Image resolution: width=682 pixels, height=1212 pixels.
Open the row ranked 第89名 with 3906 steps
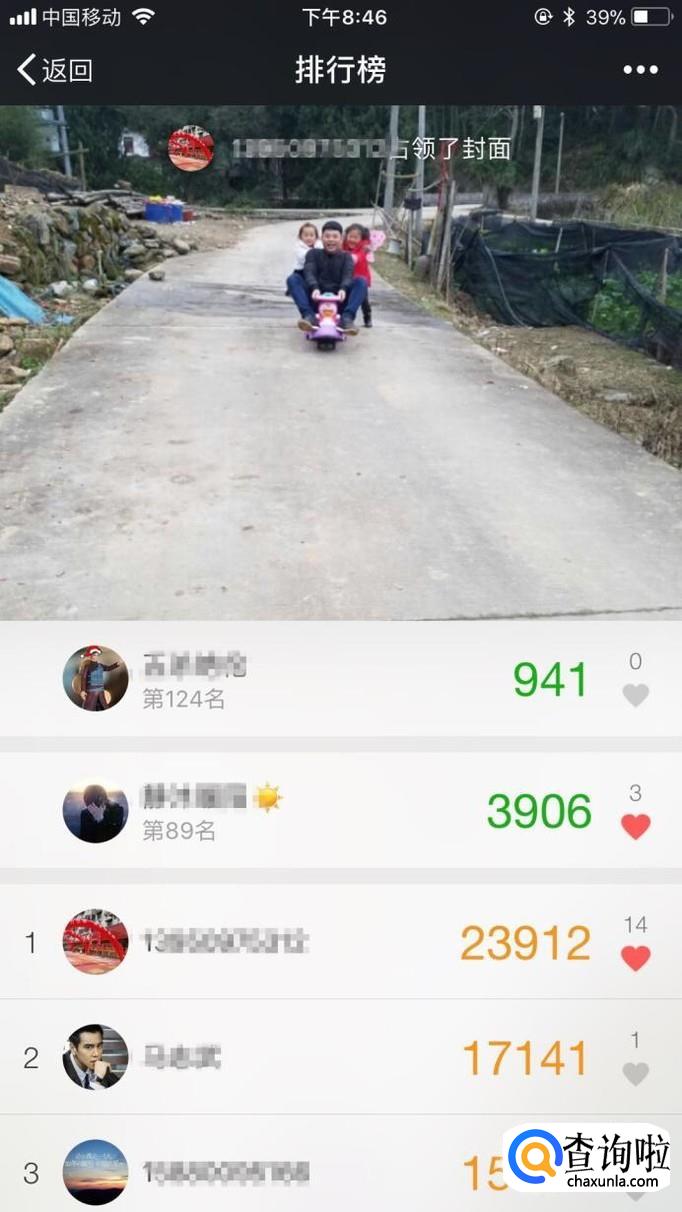click(341, 810)
